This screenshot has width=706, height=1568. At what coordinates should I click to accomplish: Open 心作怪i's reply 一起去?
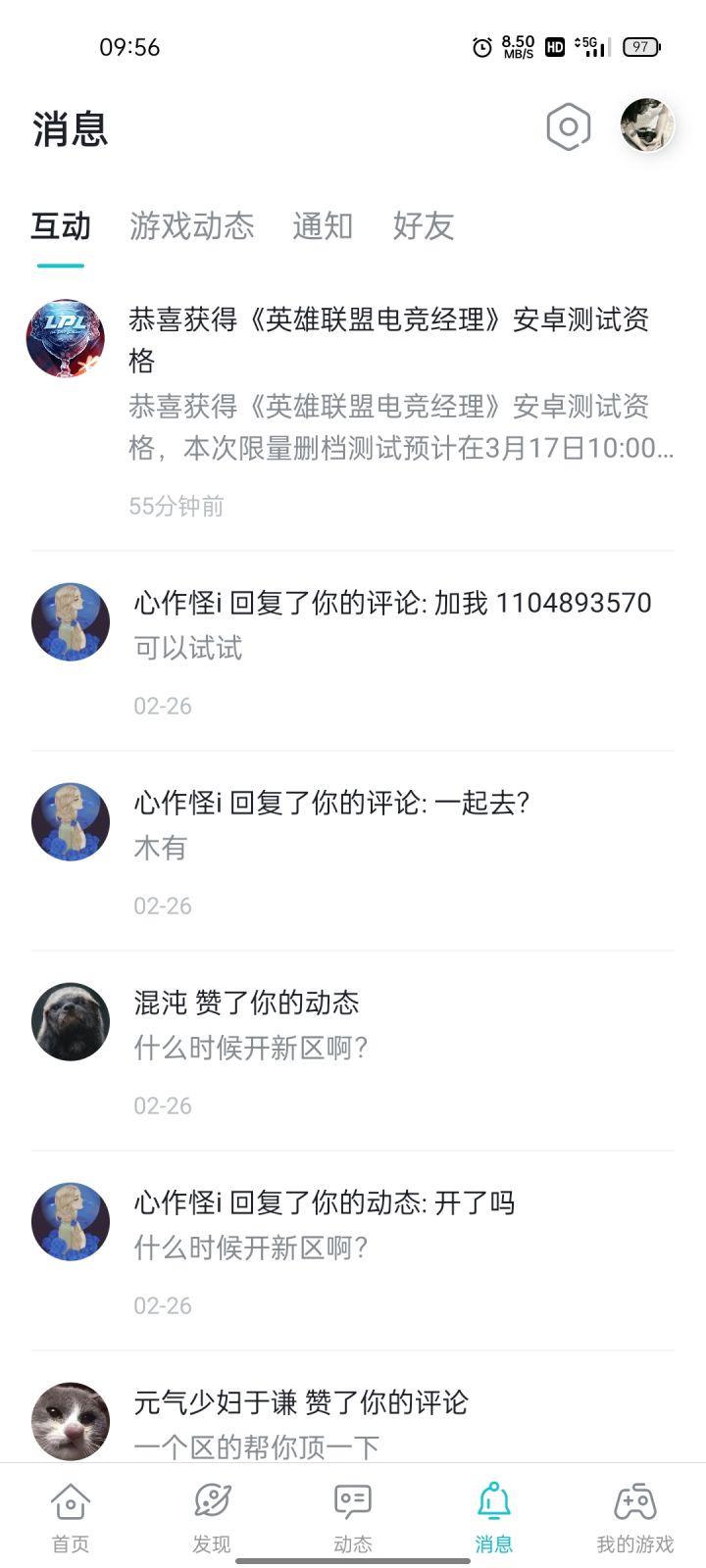[353, 851]
